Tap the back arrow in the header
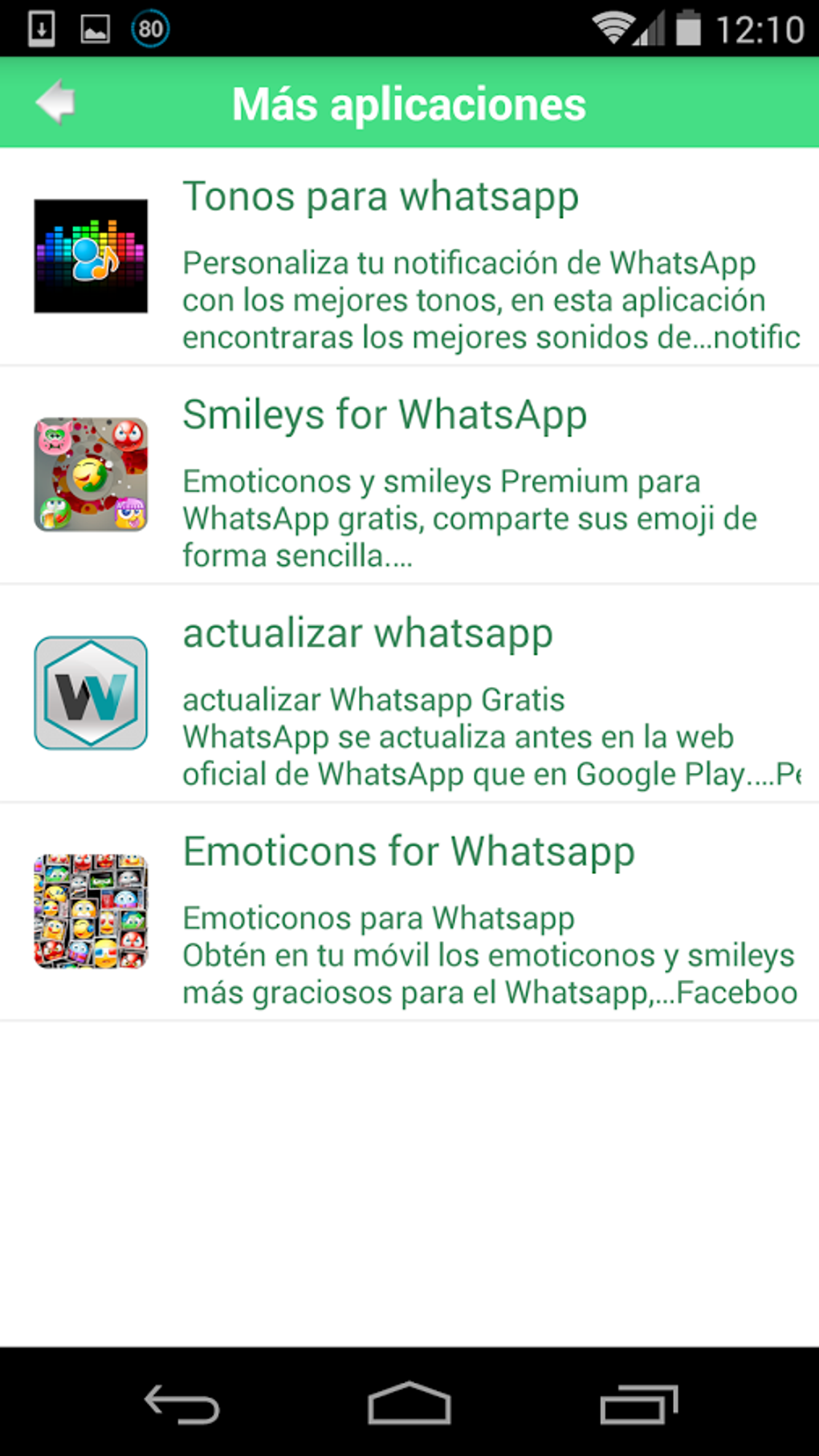The width and height of the screenshot is (819, 1456). coord(55,103)
